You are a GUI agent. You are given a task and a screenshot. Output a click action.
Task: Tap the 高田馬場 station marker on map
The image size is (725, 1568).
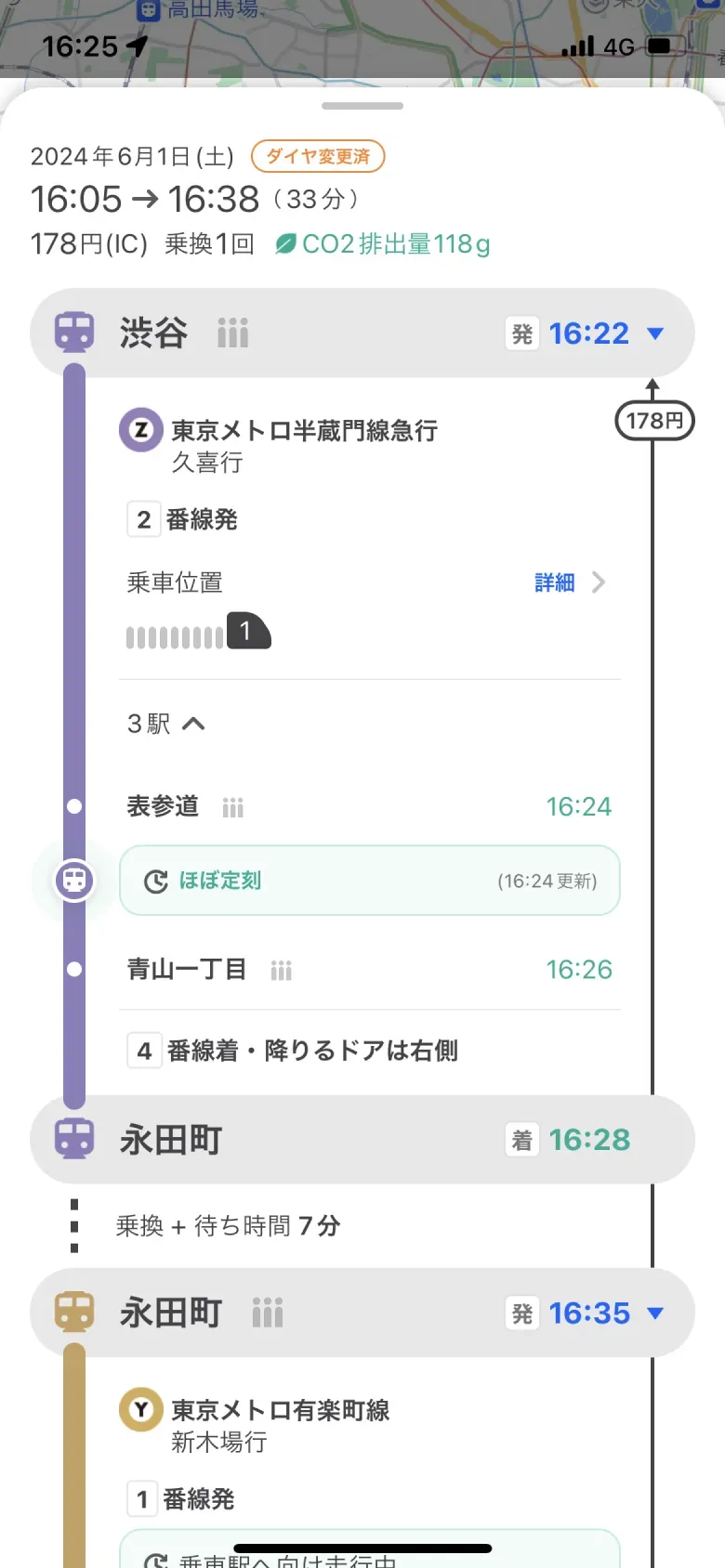pos(149,9)
